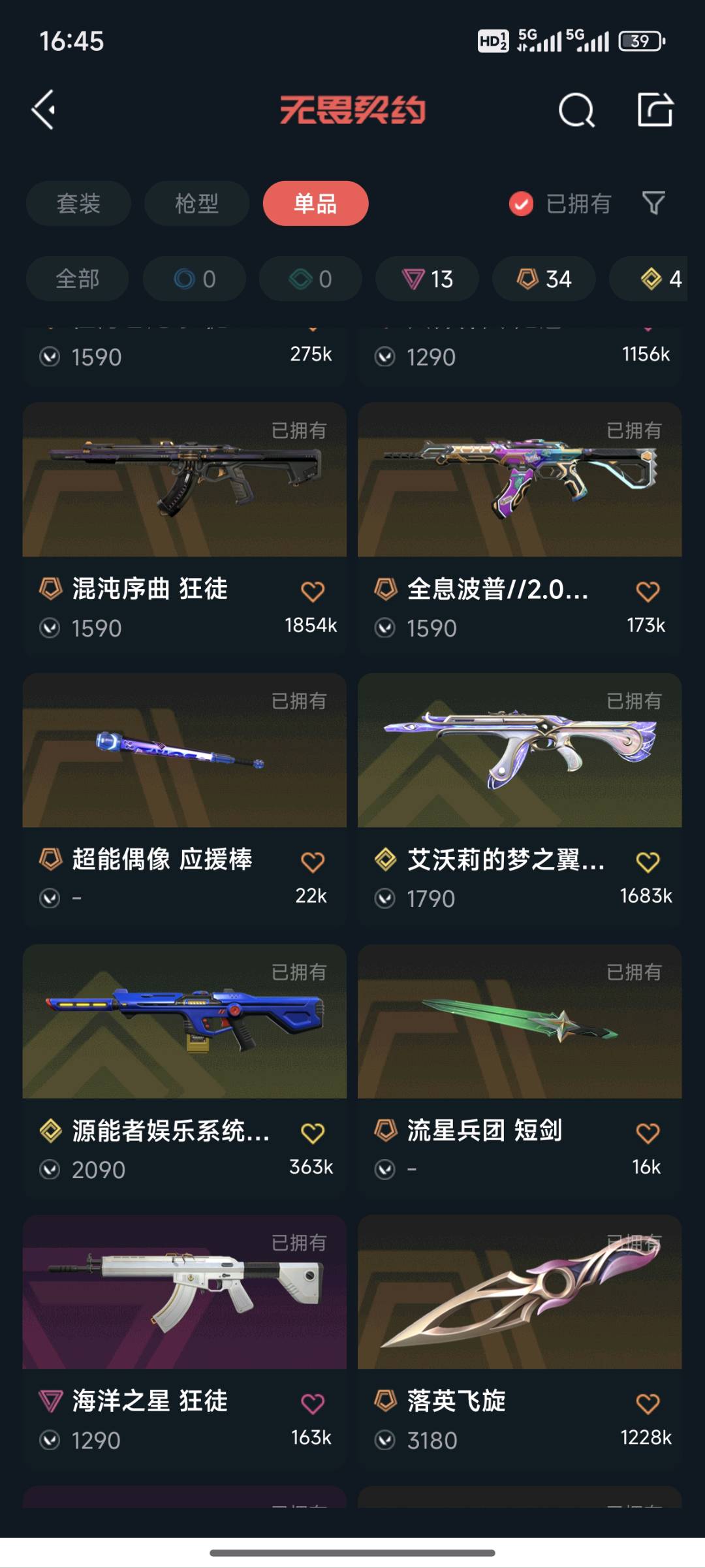Tap the share icon in the top bar
Screen dimensions: 705x1568
pos(655,109)
